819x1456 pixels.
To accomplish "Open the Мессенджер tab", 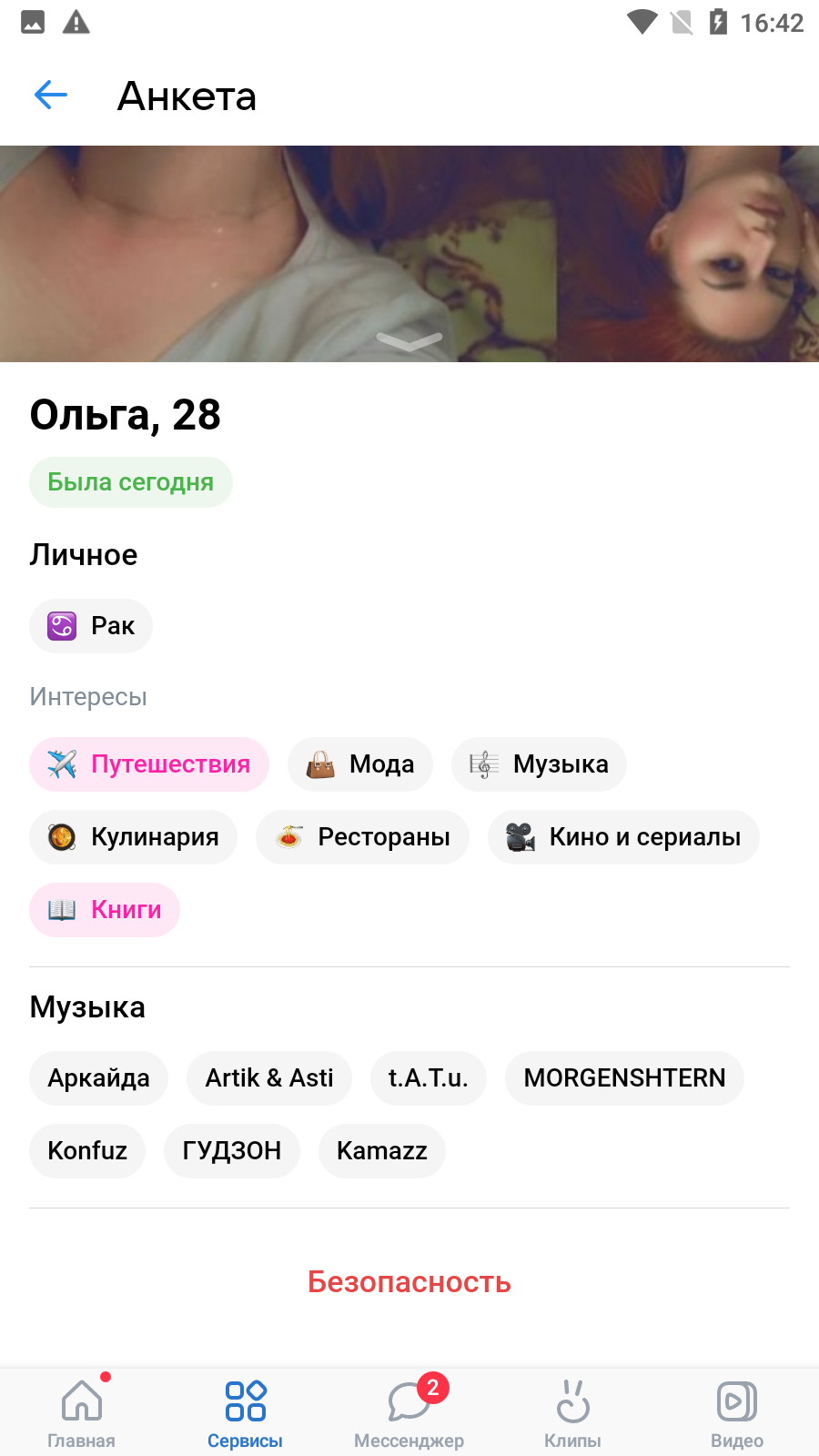I will (x=409, y=1411).
